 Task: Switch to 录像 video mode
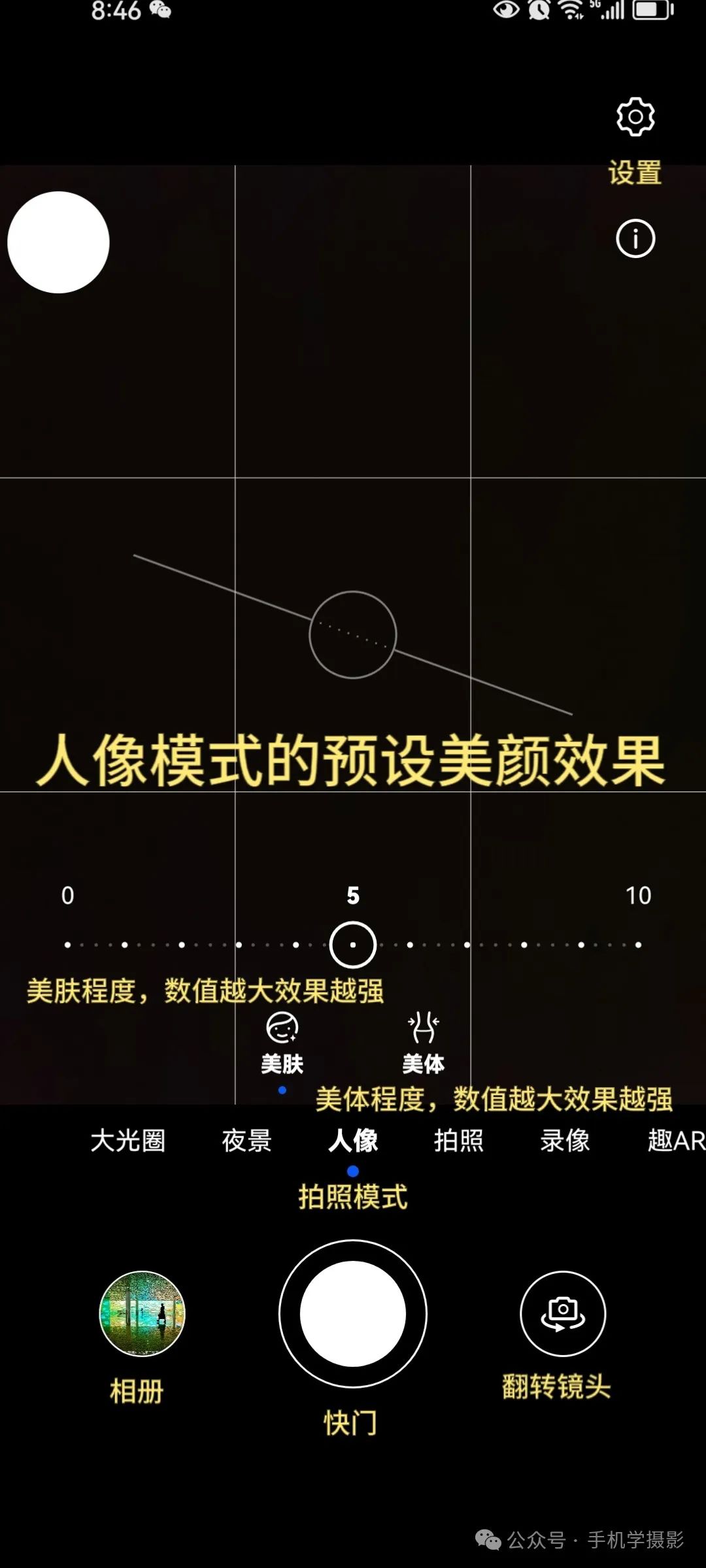565,1141
